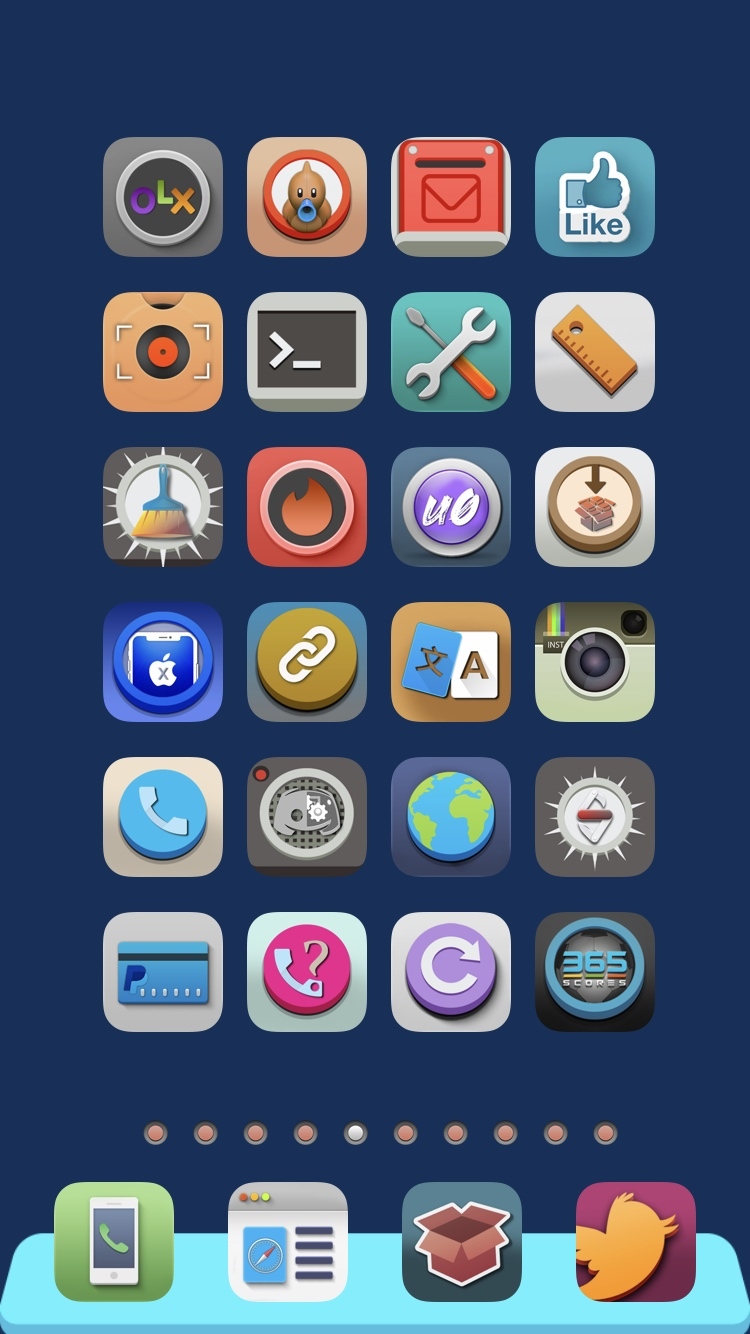
Task: Open the OLX app
Action: tap(163, 197)
